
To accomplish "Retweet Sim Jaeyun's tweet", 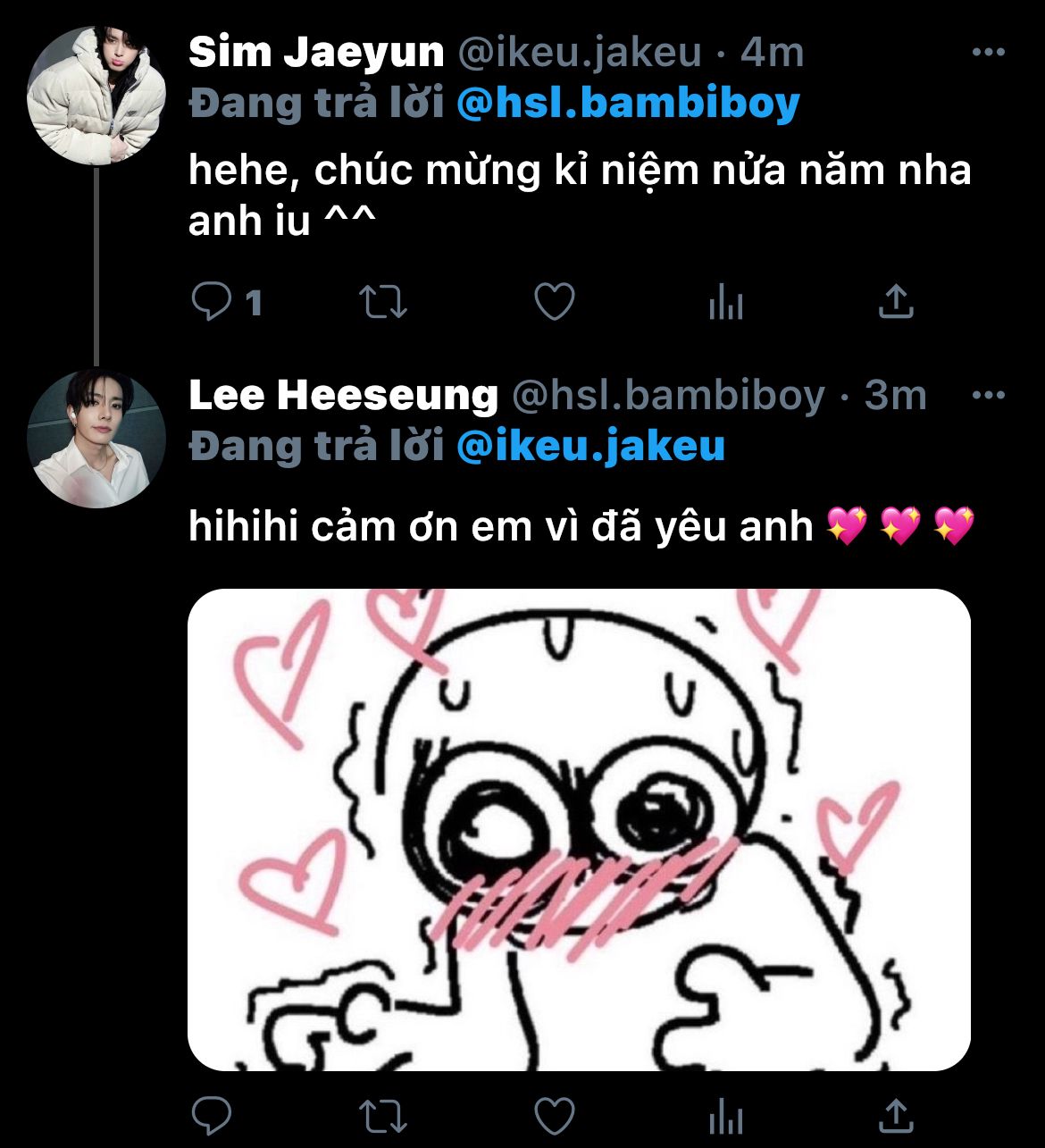I will tap(383, 302).
